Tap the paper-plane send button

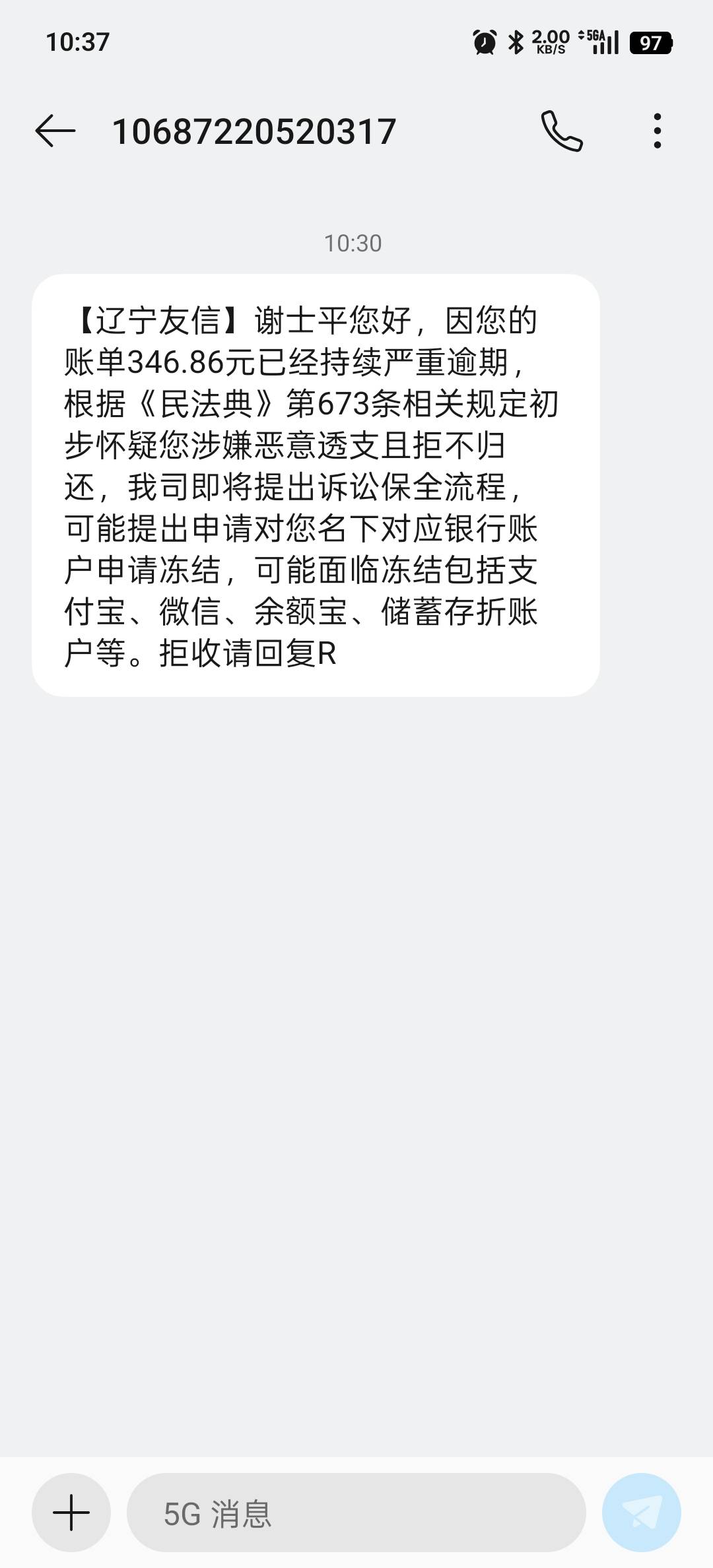pos(641,1513)
